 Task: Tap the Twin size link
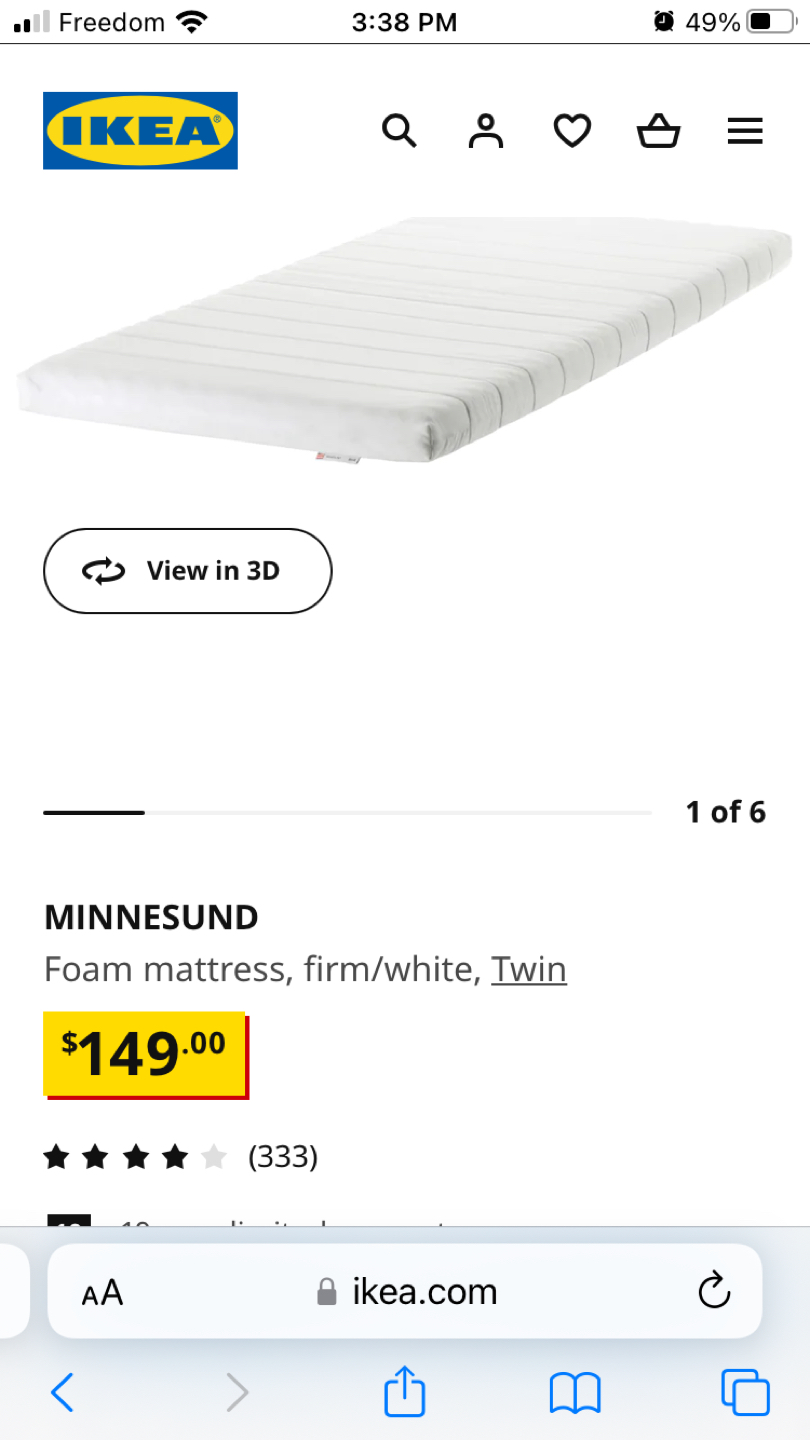(x=528, y=969)
